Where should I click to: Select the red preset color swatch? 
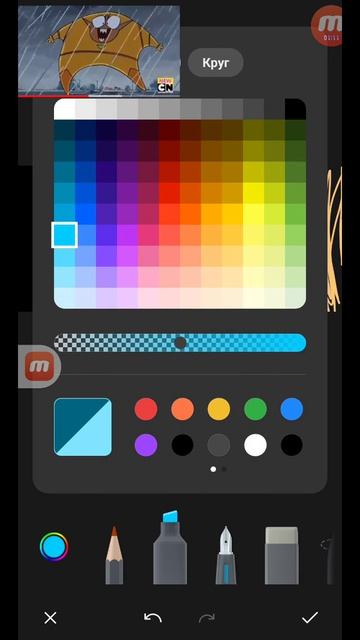click(x=146, y=409)
